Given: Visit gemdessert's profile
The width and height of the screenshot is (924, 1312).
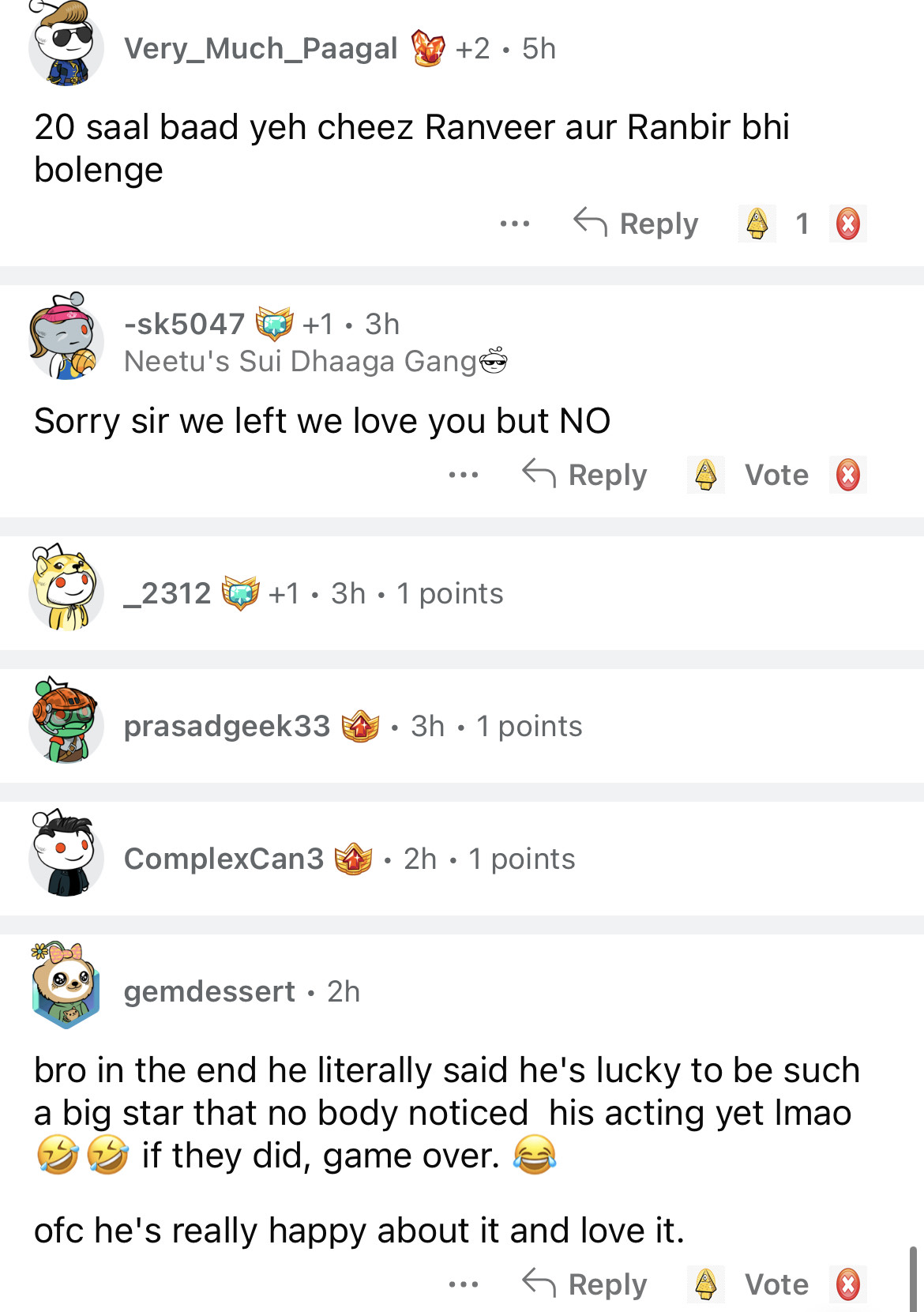Looking at the screenshot, I should pos(209,991).
